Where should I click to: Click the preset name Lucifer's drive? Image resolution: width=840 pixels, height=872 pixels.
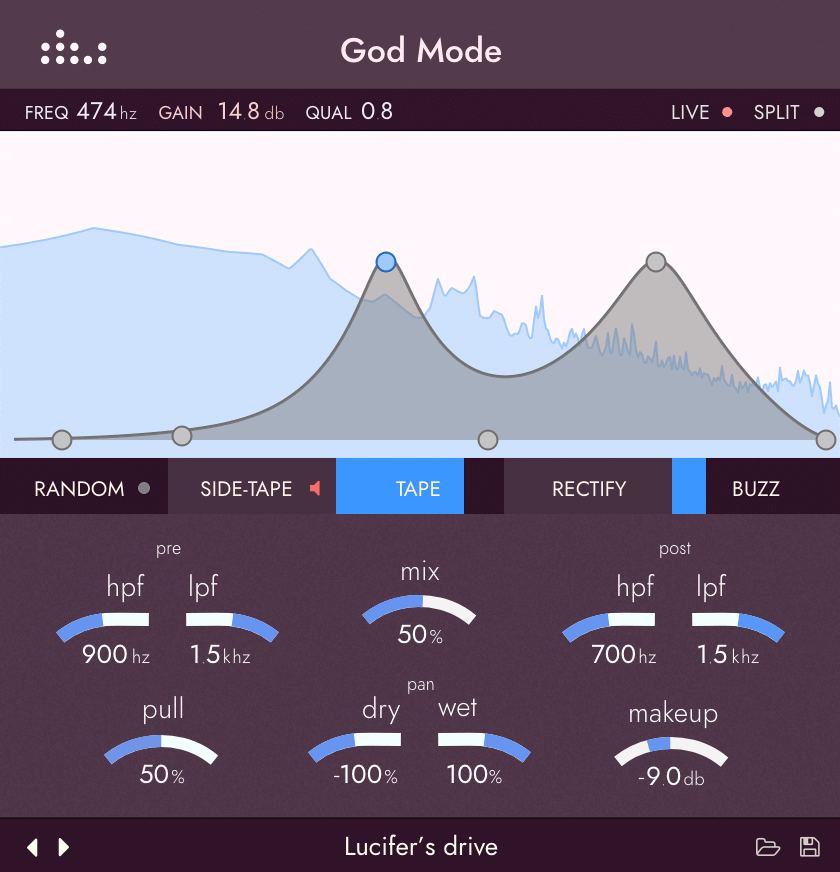point(420,847)
